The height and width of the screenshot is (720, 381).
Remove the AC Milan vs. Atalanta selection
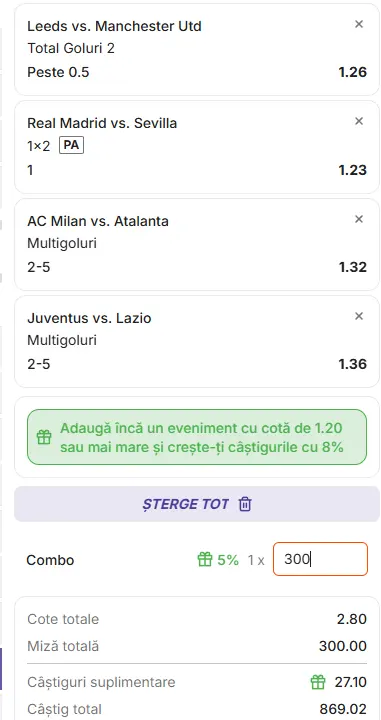tap(359, 219)
